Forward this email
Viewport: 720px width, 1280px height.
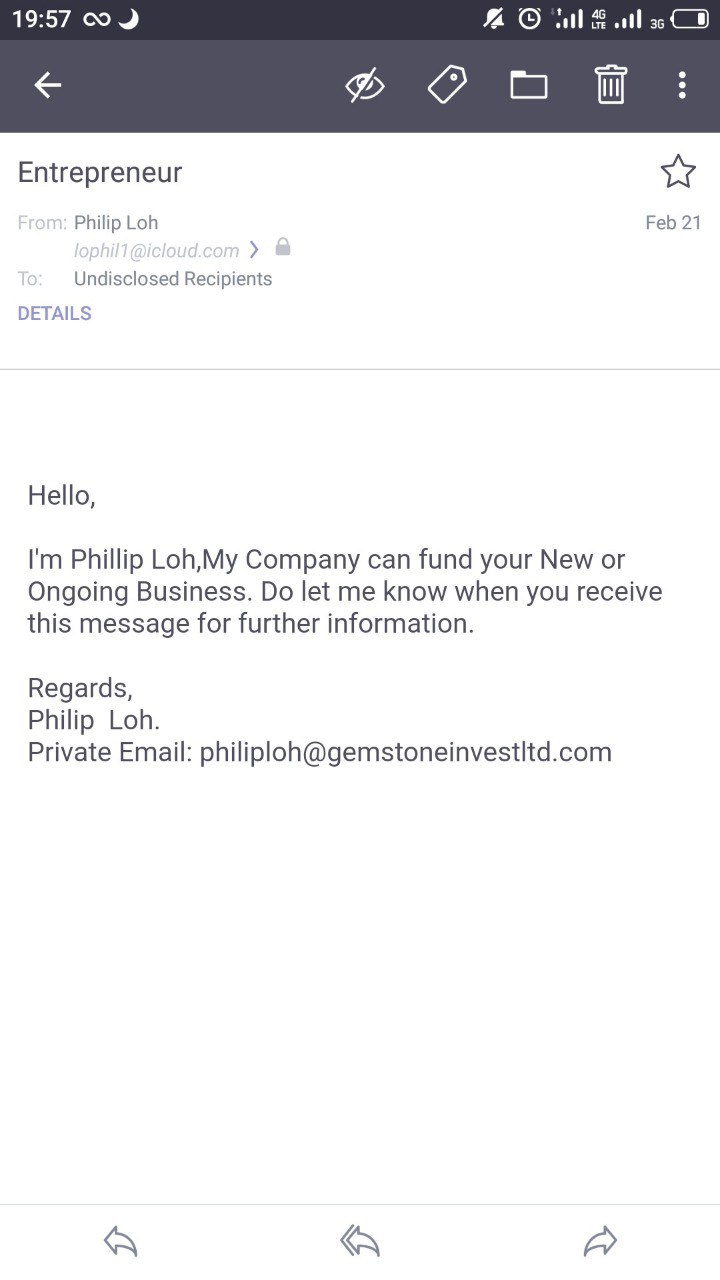tap(600, 1243)
